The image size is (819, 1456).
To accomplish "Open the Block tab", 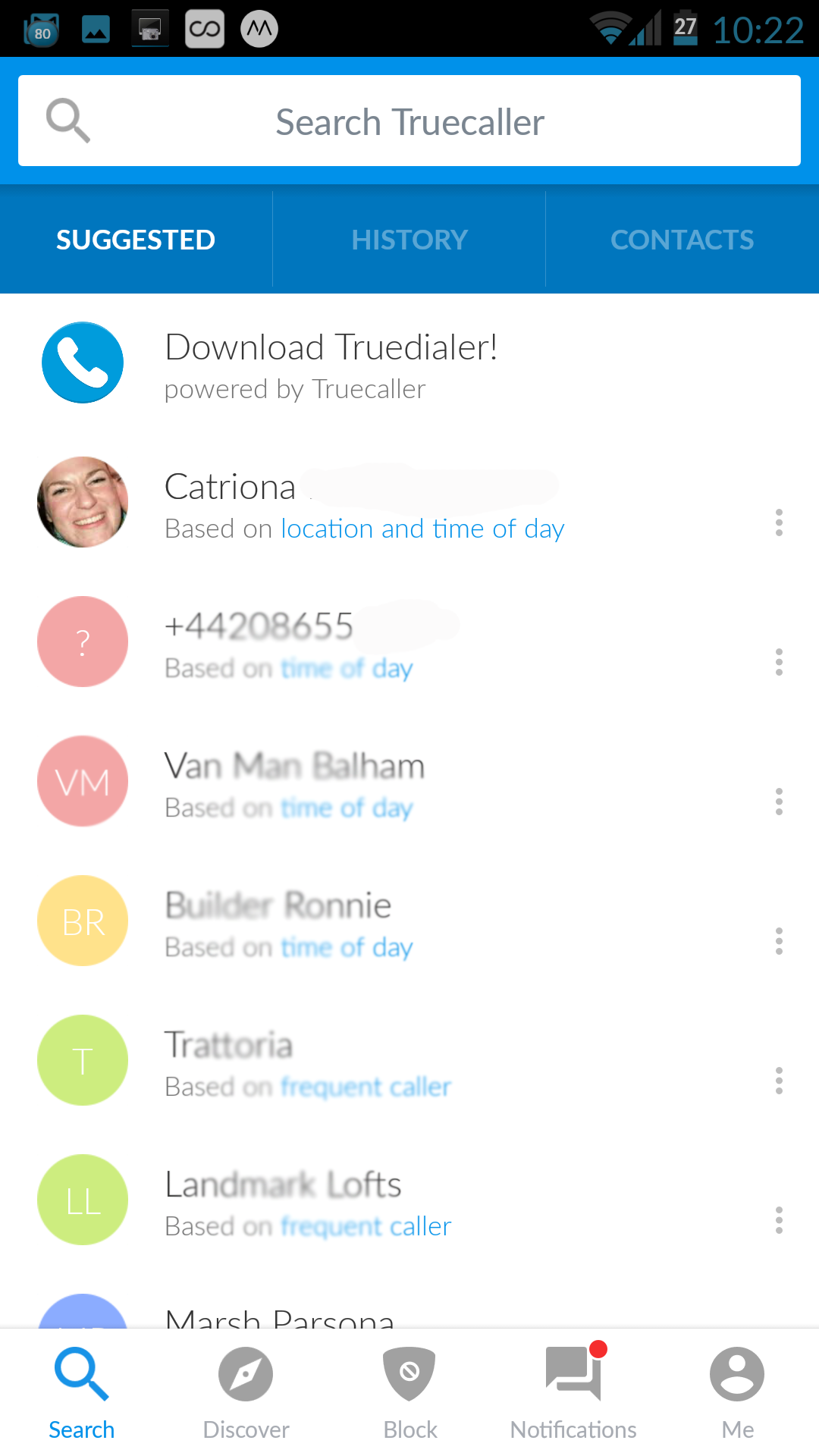I will [x=409, y=1393].
